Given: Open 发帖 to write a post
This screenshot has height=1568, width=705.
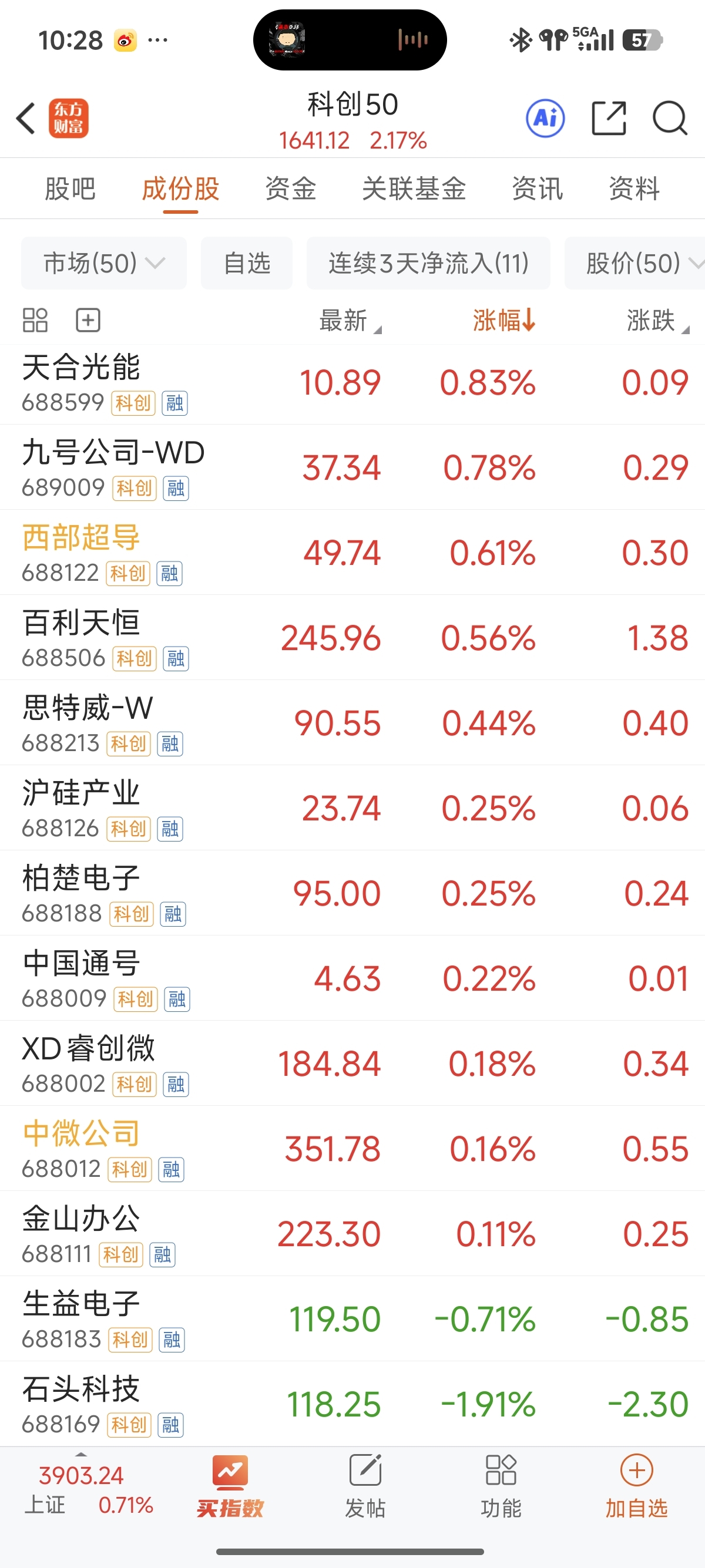Looking at the screenshot, I should click(365, 1487).
